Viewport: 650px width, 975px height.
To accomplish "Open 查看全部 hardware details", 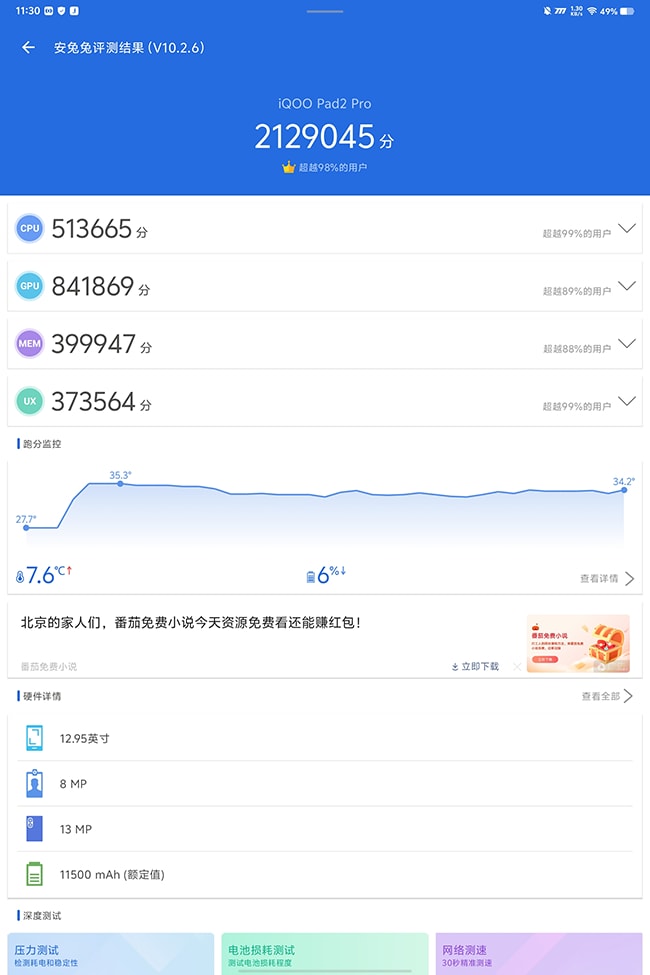I will (607, 696).
